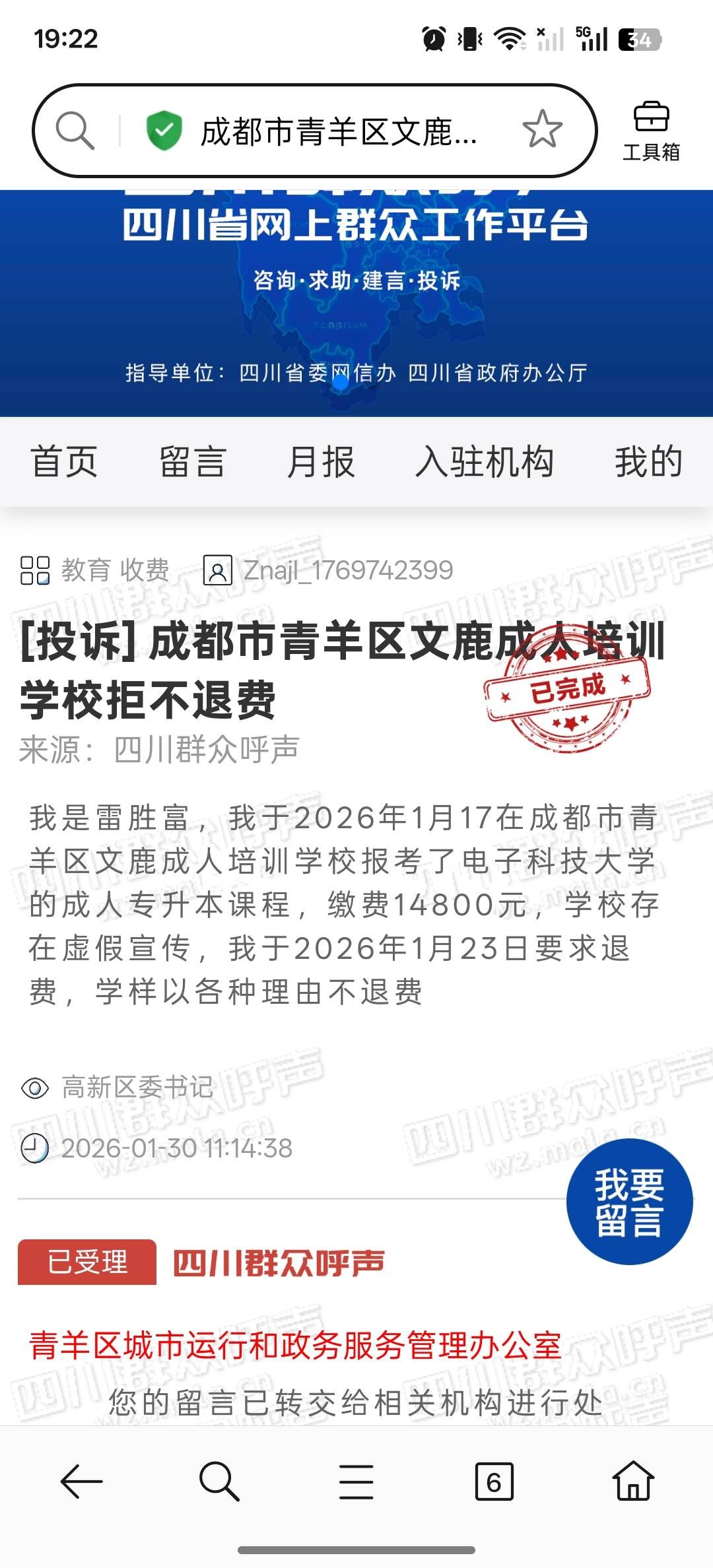This screenshot has height=1568, width=713.
Task: Open browser search from bottom bar
Action: coord(219,1482)
